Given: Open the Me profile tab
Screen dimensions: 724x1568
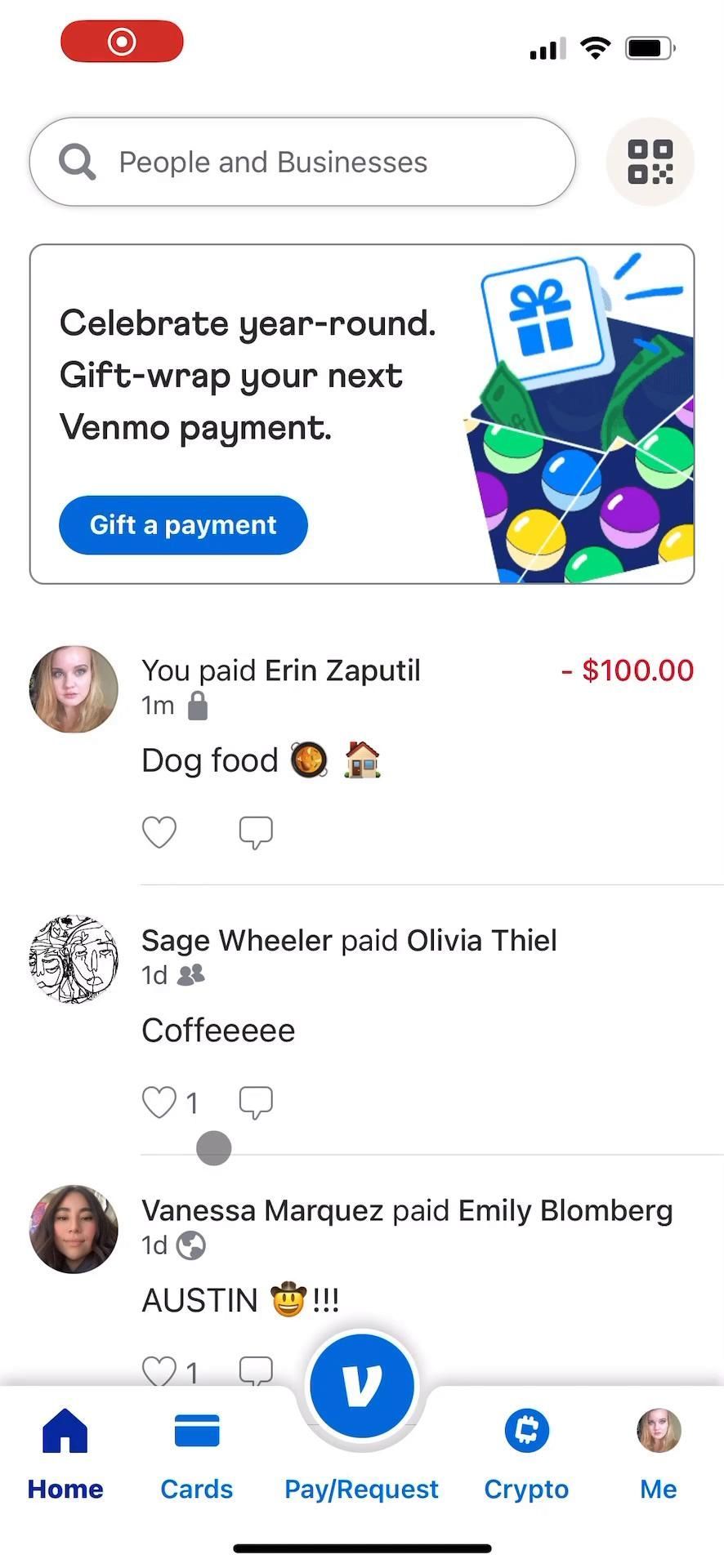Looking at the screenshot, I should click(x=658, y=1455).
